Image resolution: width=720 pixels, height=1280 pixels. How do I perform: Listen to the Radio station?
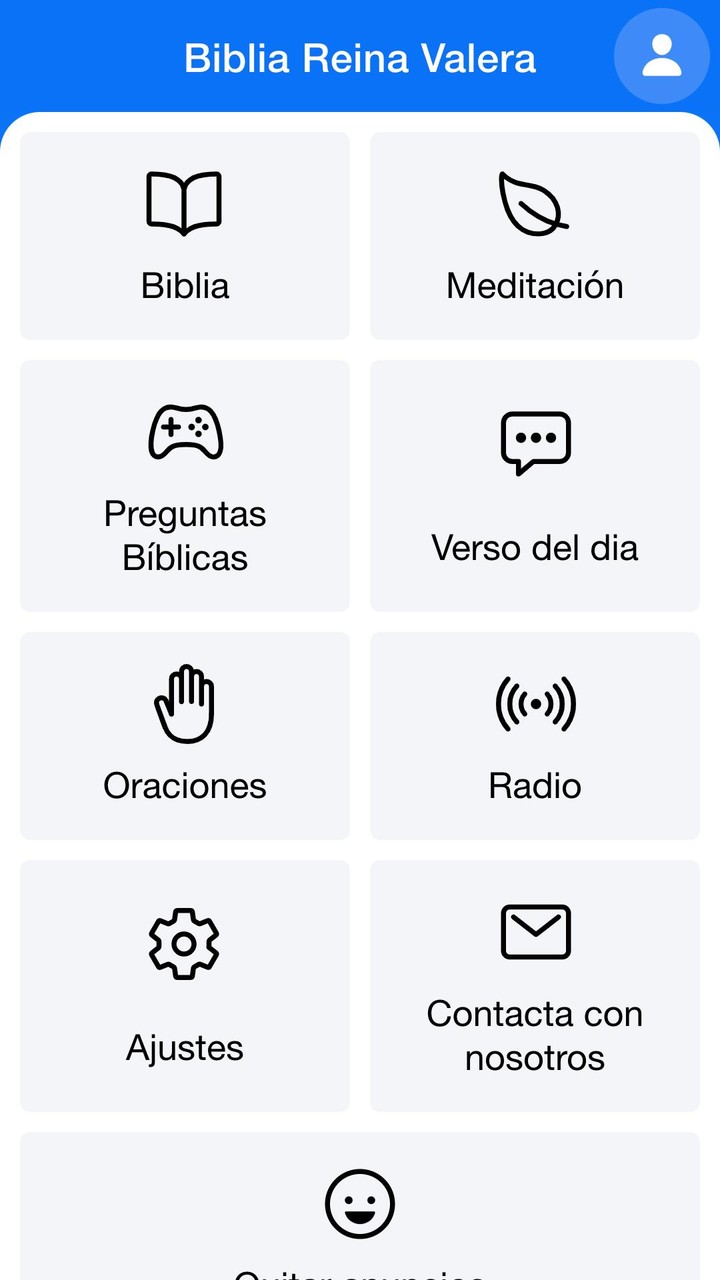pyautogui.click(x=535, y=735)
